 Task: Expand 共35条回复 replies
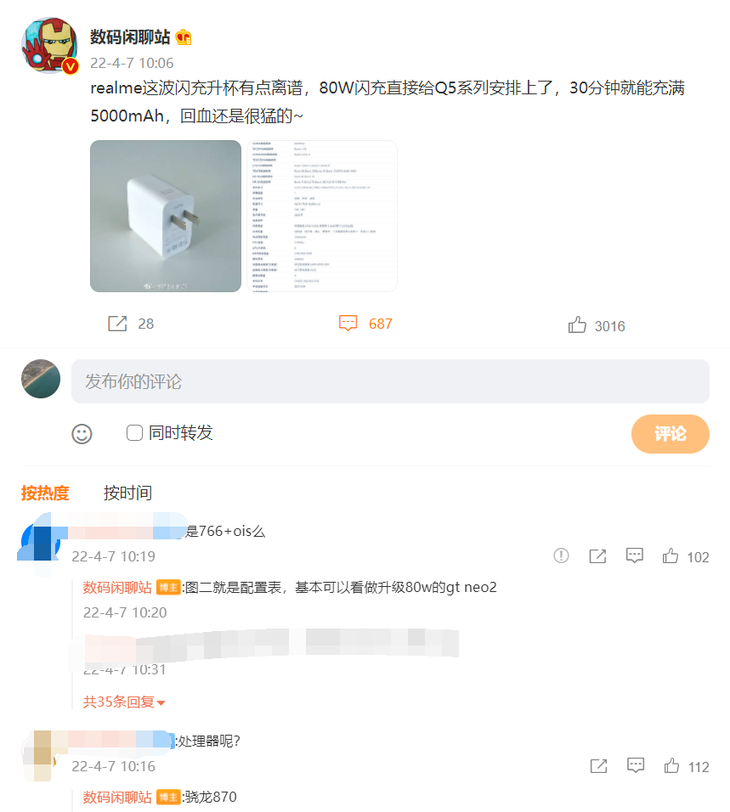pyautogui.click(x=123, y=702)
